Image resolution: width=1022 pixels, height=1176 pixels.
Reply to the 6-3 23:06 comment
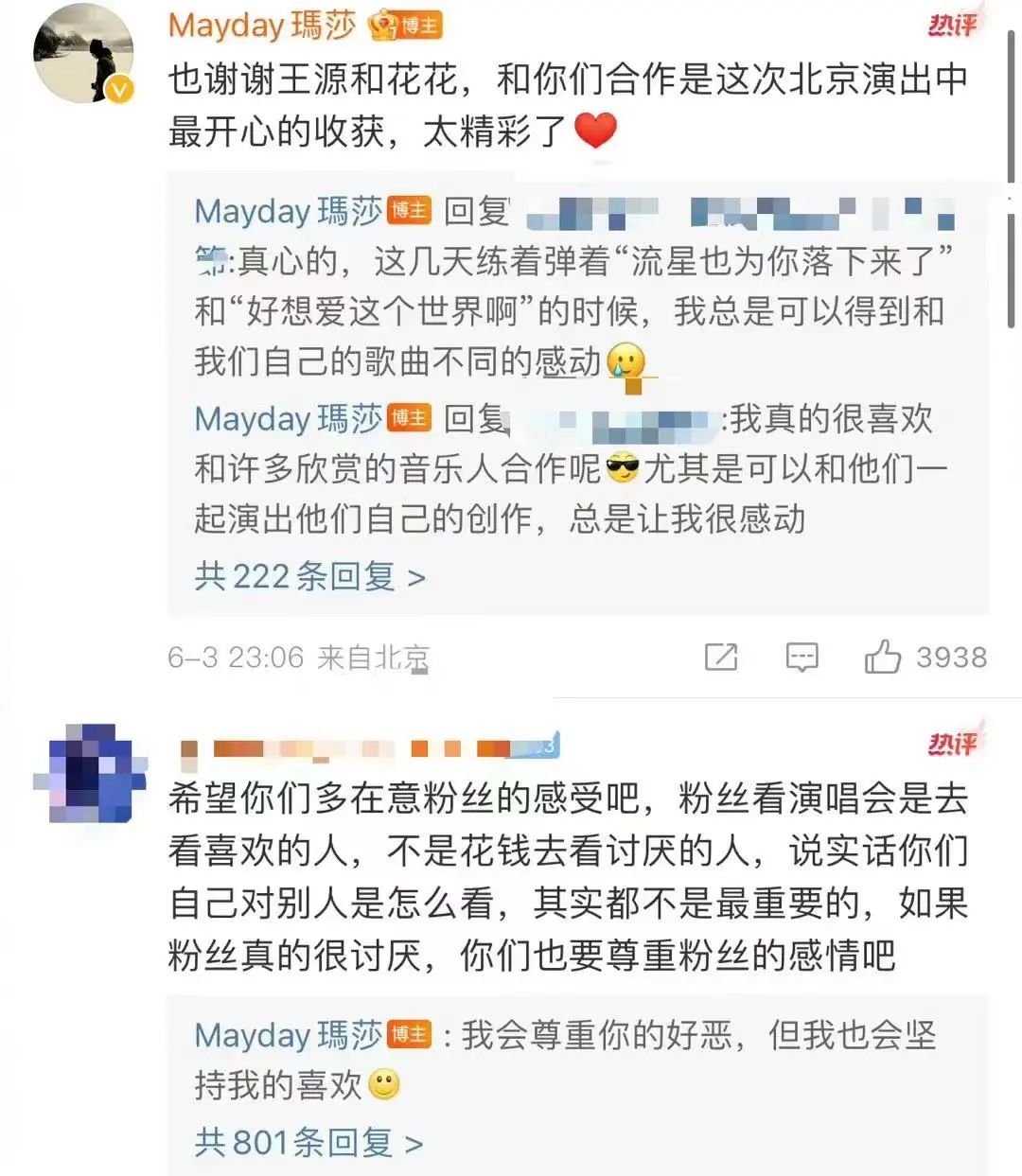pos(802,657)
